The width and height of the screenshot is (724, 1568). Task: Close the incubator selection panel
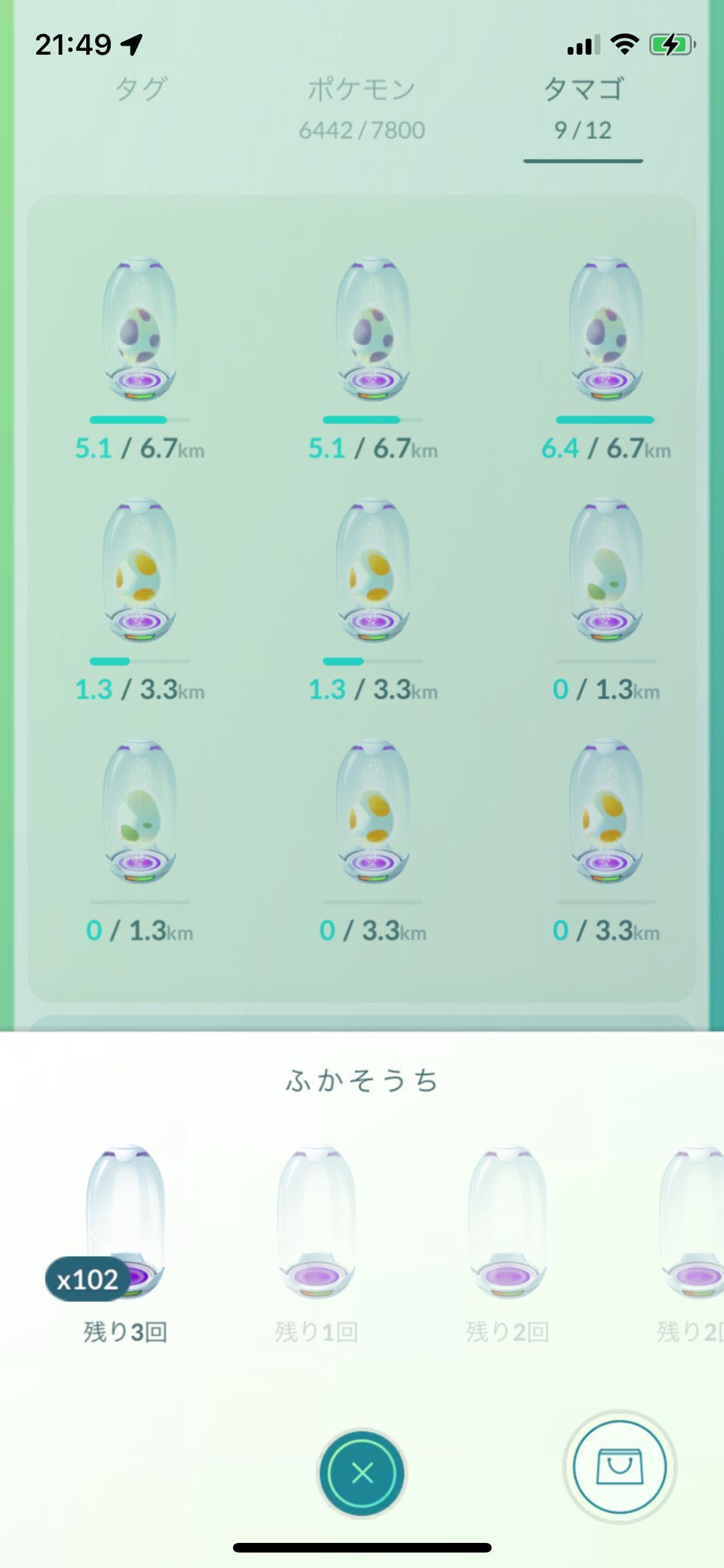pos(362,1472)
